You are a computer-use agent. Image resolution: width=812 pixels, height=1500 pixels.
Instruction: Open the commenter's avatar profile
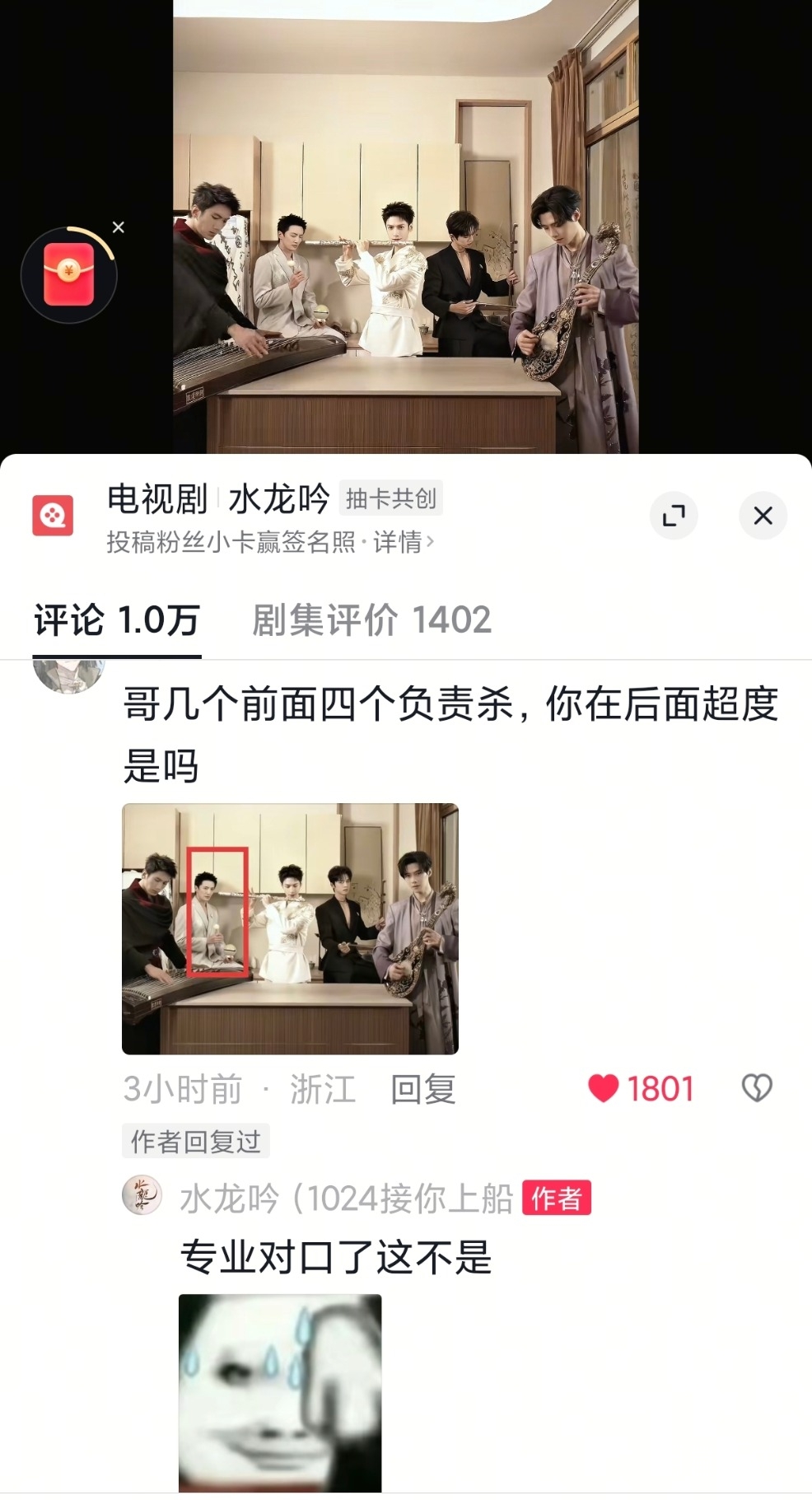[68, 675]
